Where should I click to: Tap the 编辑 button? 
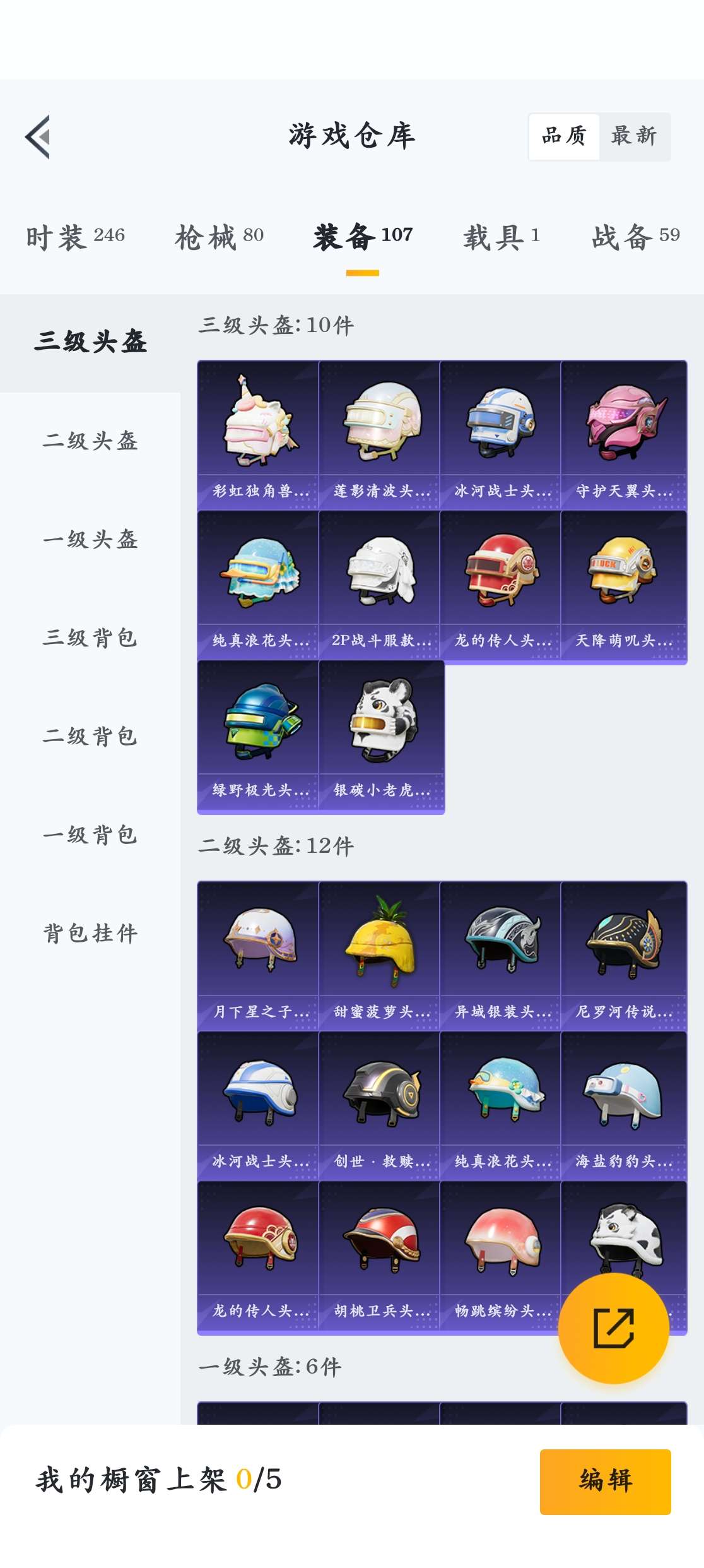coord(605,1481)
